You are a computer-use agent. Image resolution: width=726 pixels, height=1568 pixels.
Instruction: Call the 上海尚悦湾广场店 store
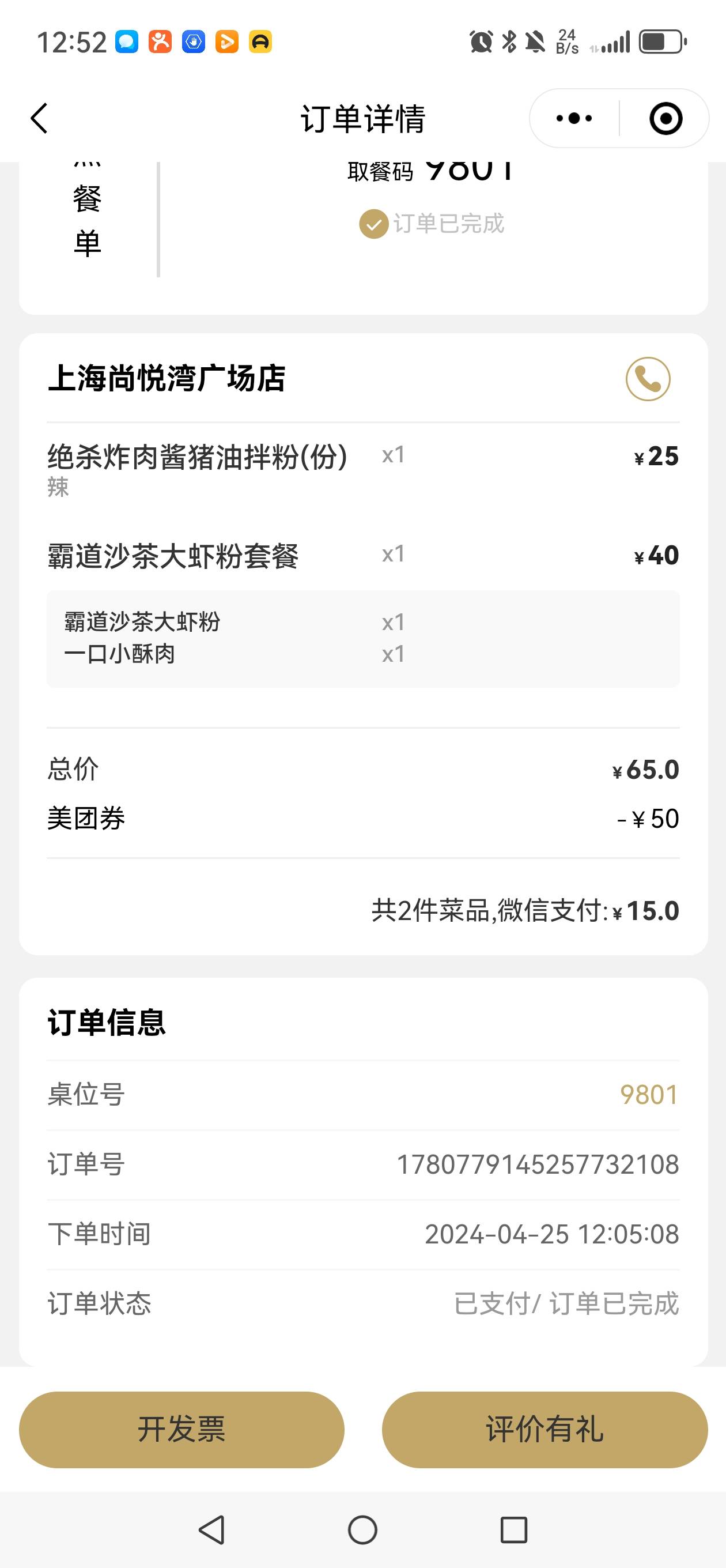point(648,379)
